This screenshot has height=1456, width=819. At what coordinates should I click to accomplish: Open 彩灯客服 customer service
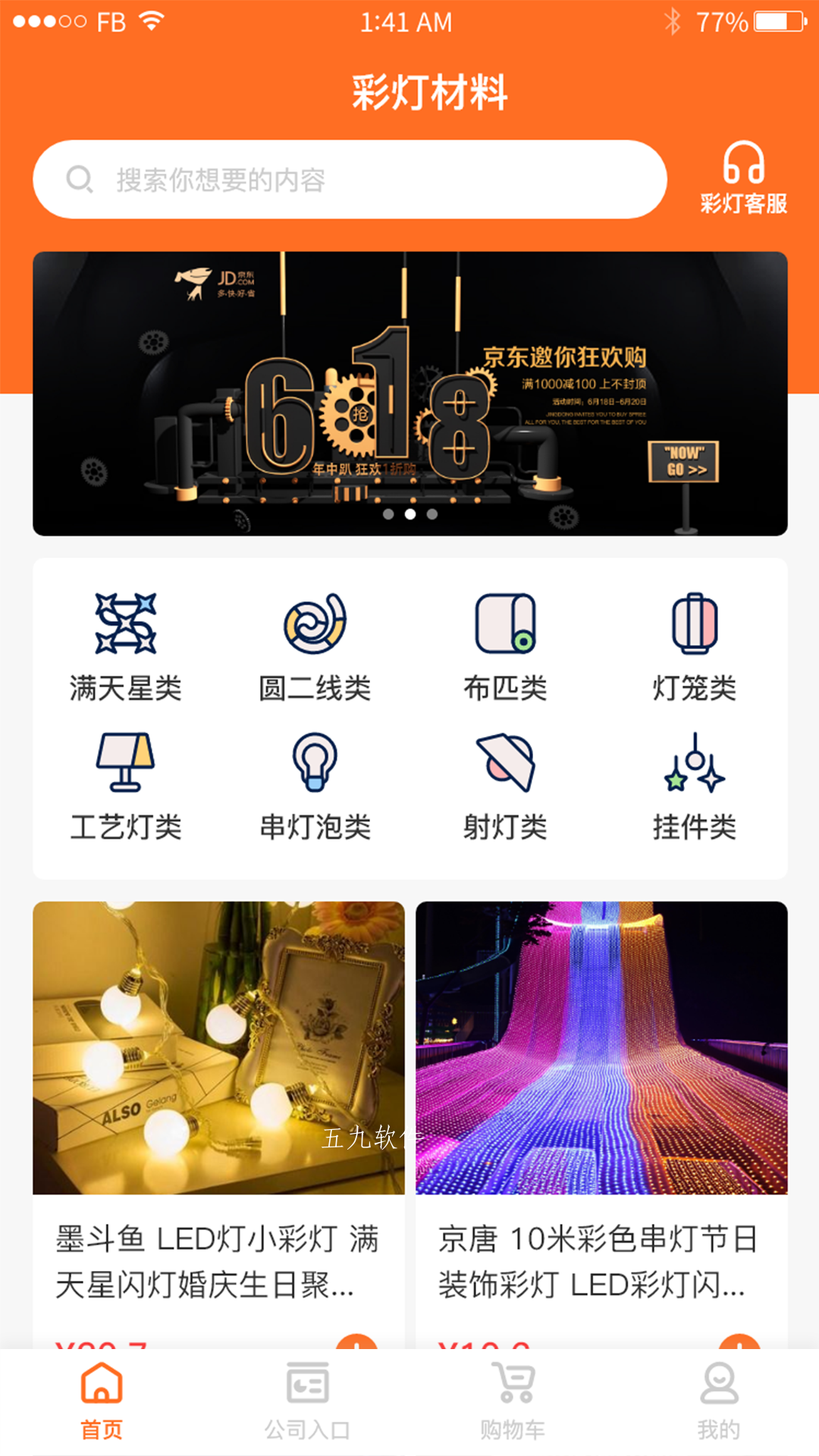[743, 178]
